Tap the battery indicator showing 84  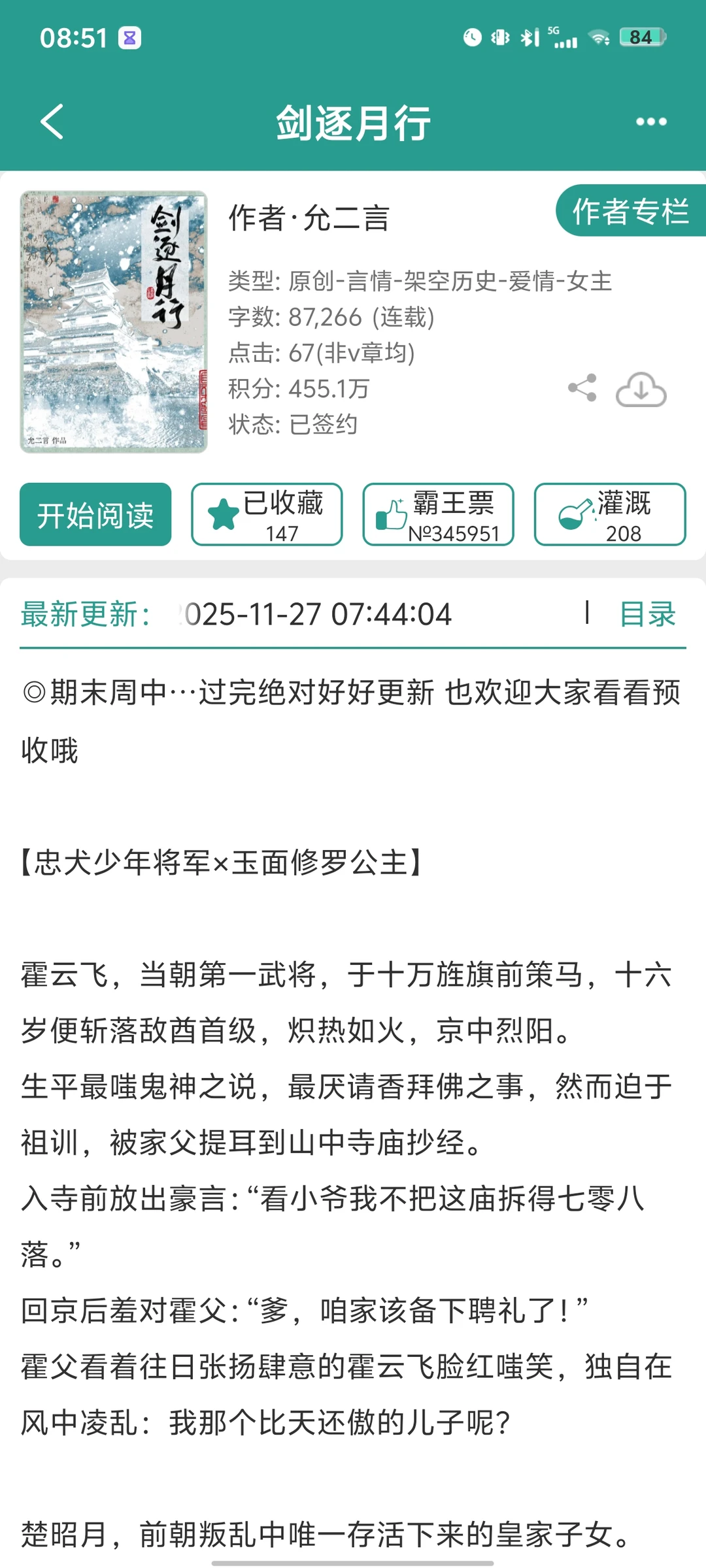click(x=641, y=38)
